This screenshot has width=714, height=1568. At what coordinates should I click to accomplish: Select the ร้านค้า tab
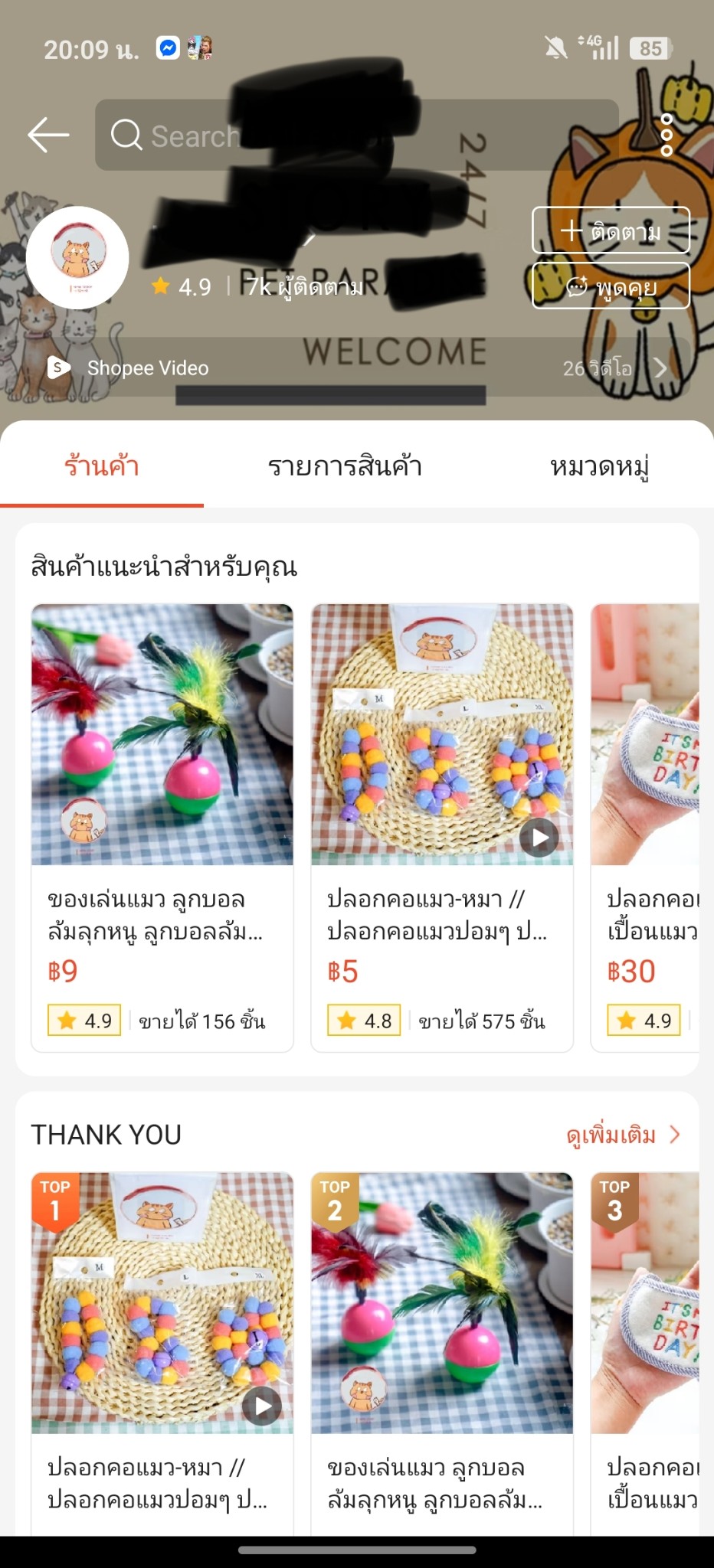102,466
